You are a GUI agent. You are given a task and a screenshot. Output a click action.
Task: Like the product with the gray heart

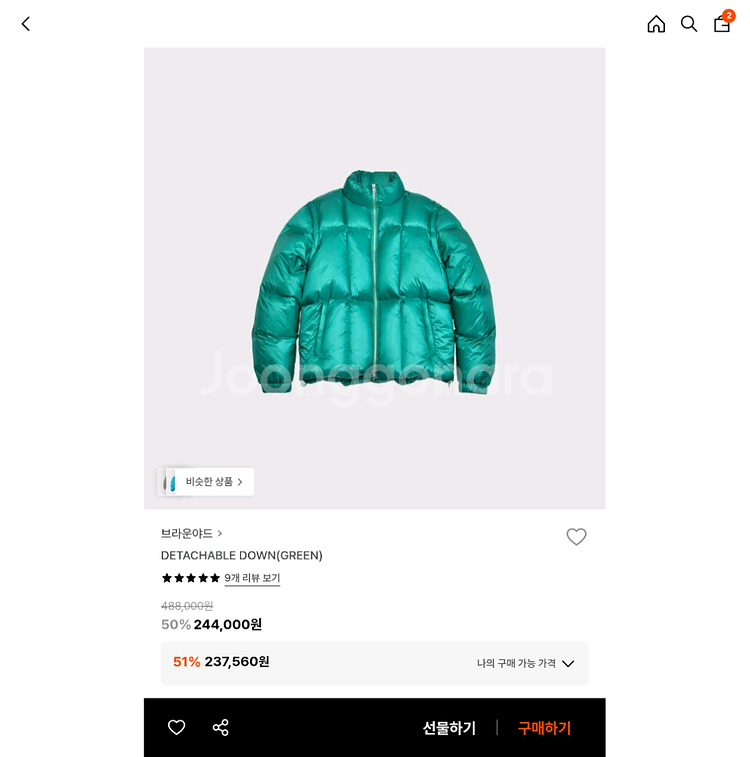tap(576, 537)
